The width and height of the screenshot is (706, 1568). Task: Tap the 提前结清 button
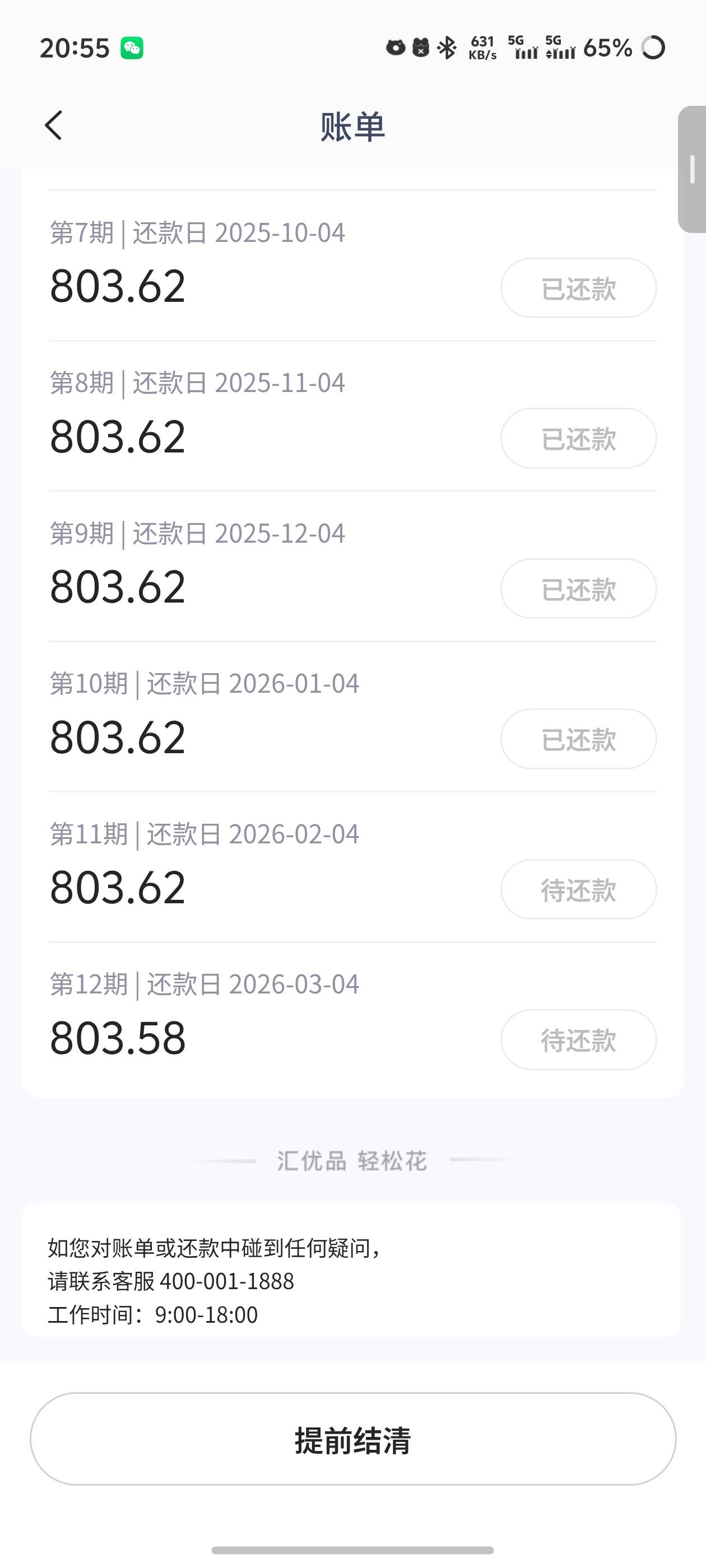352,1440
